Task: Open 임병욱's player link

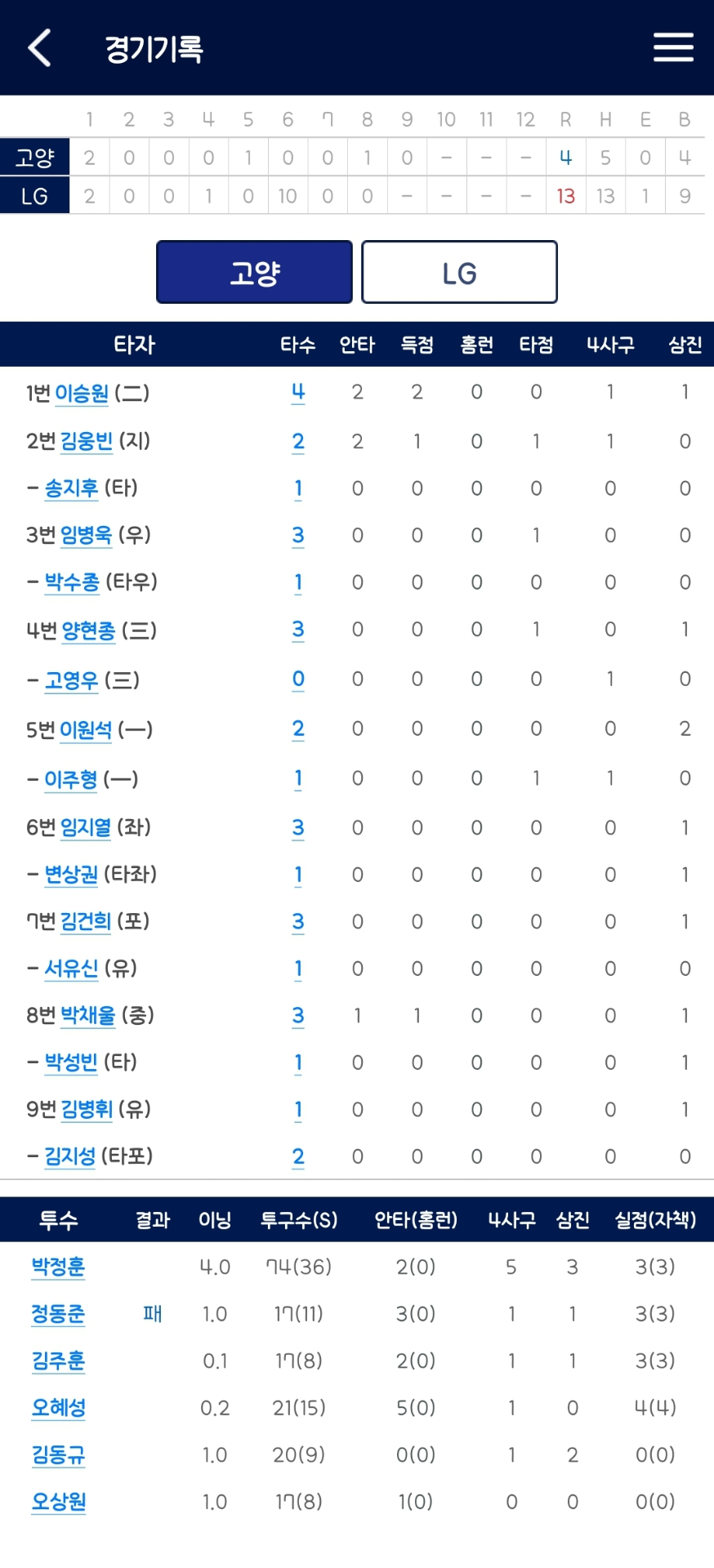Action: click(87, 536)
